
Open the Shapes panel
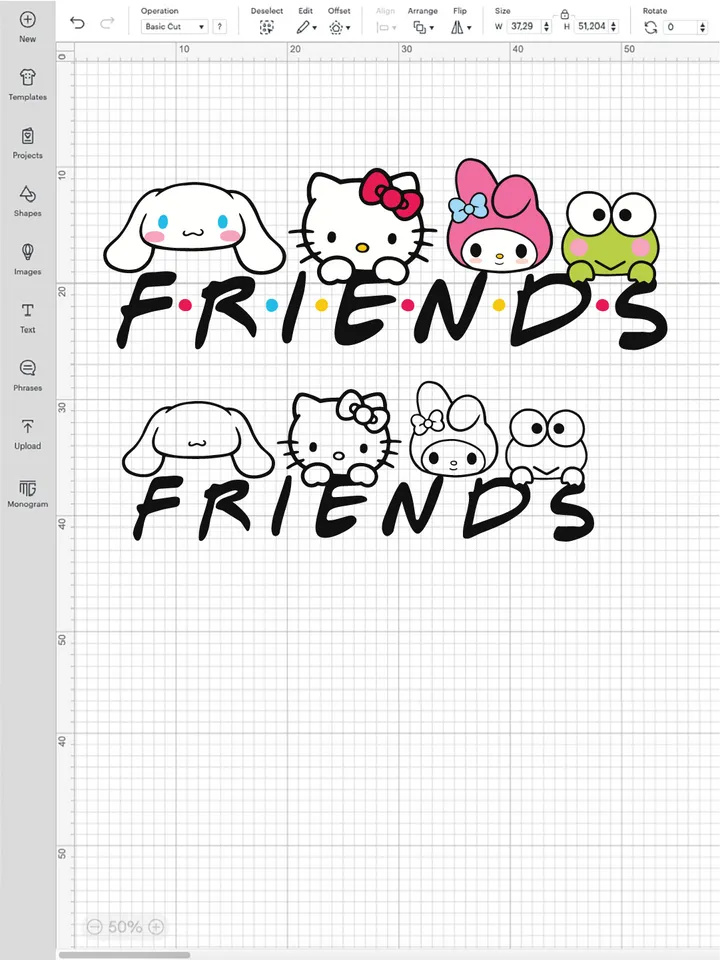(x=27, y=199)
